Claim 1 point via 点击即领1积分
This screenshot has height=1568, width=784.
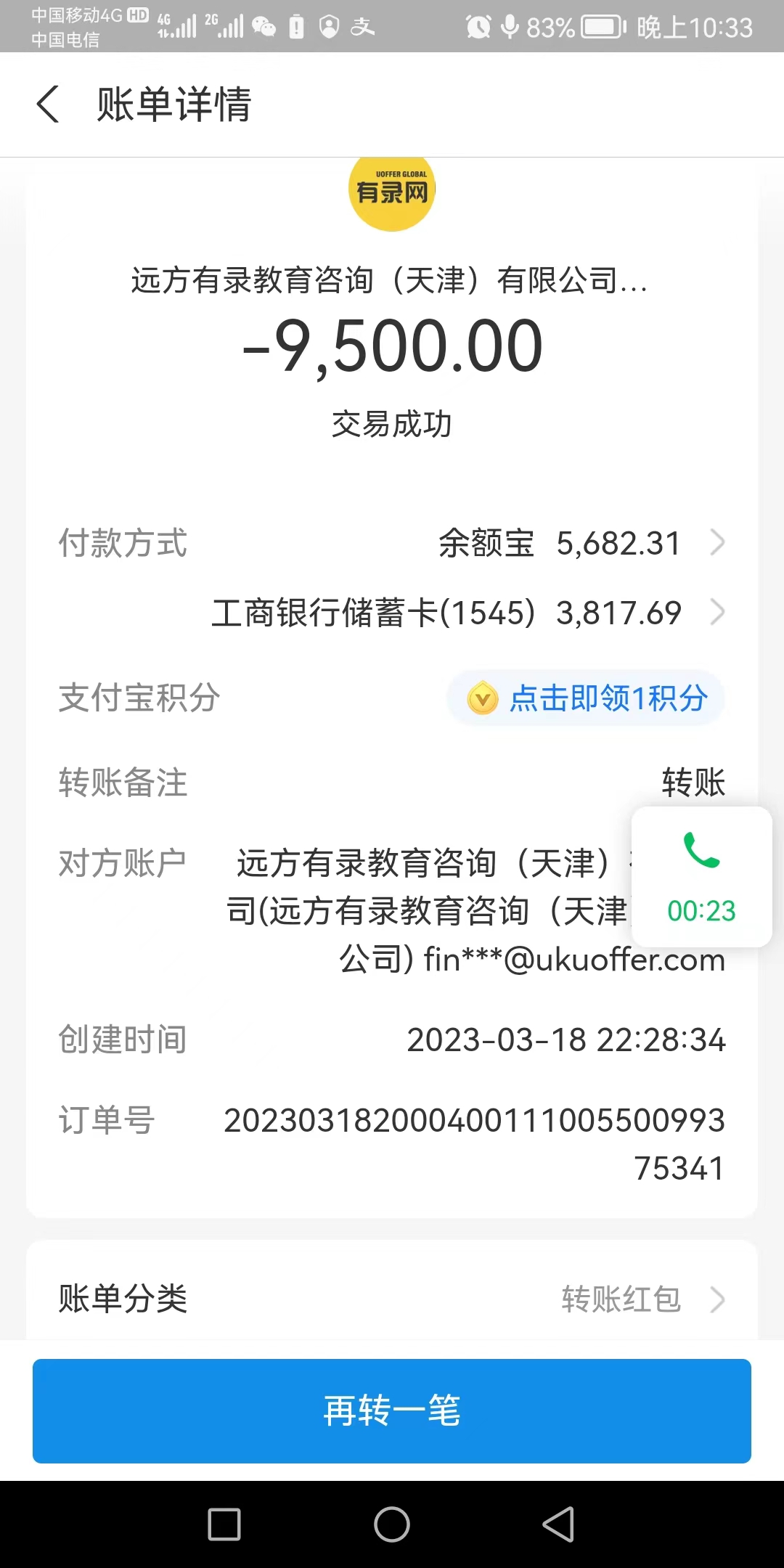point(587,698)
